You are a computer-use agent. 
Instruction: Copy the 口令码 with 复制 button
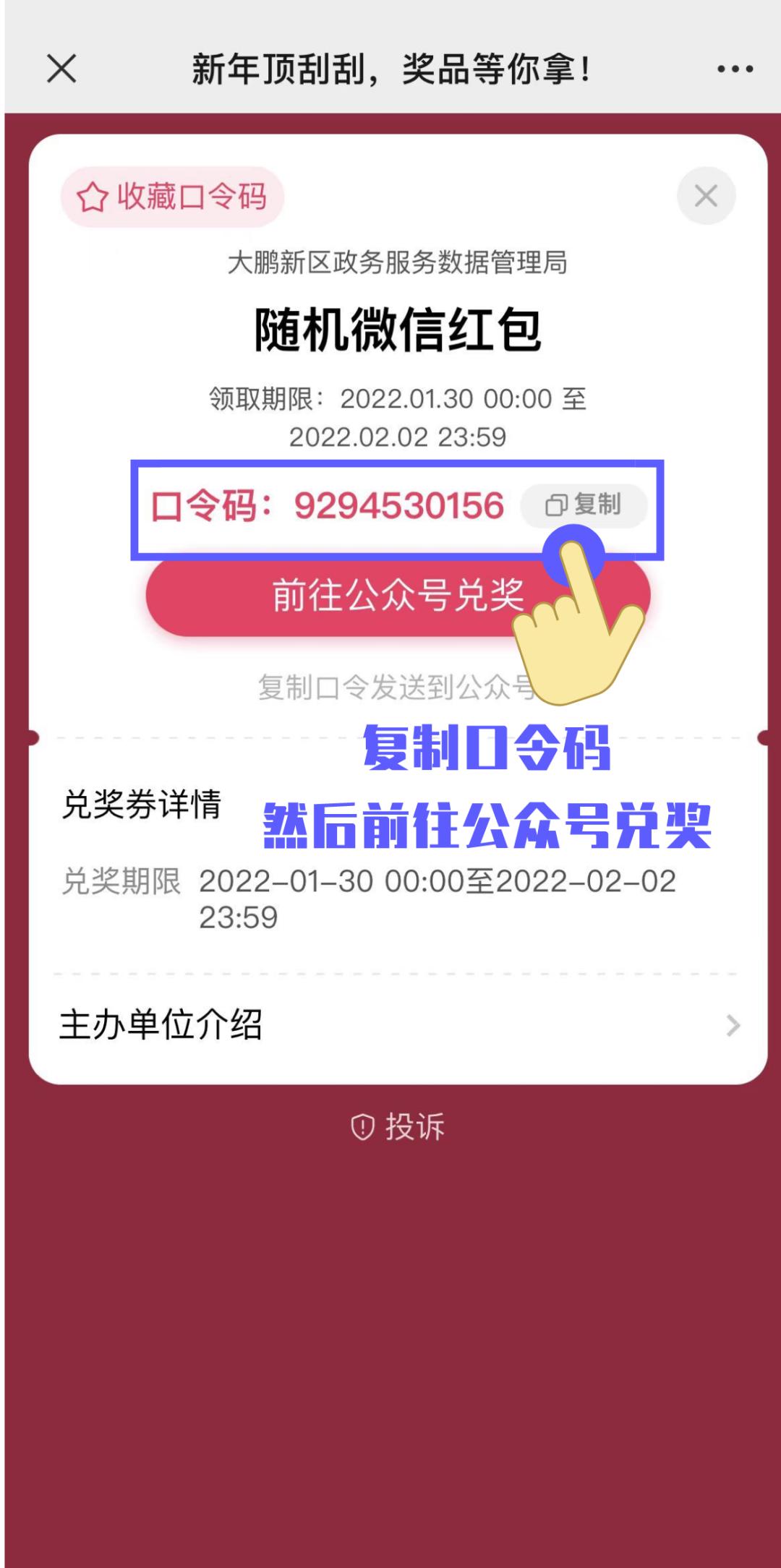point(584,505)
